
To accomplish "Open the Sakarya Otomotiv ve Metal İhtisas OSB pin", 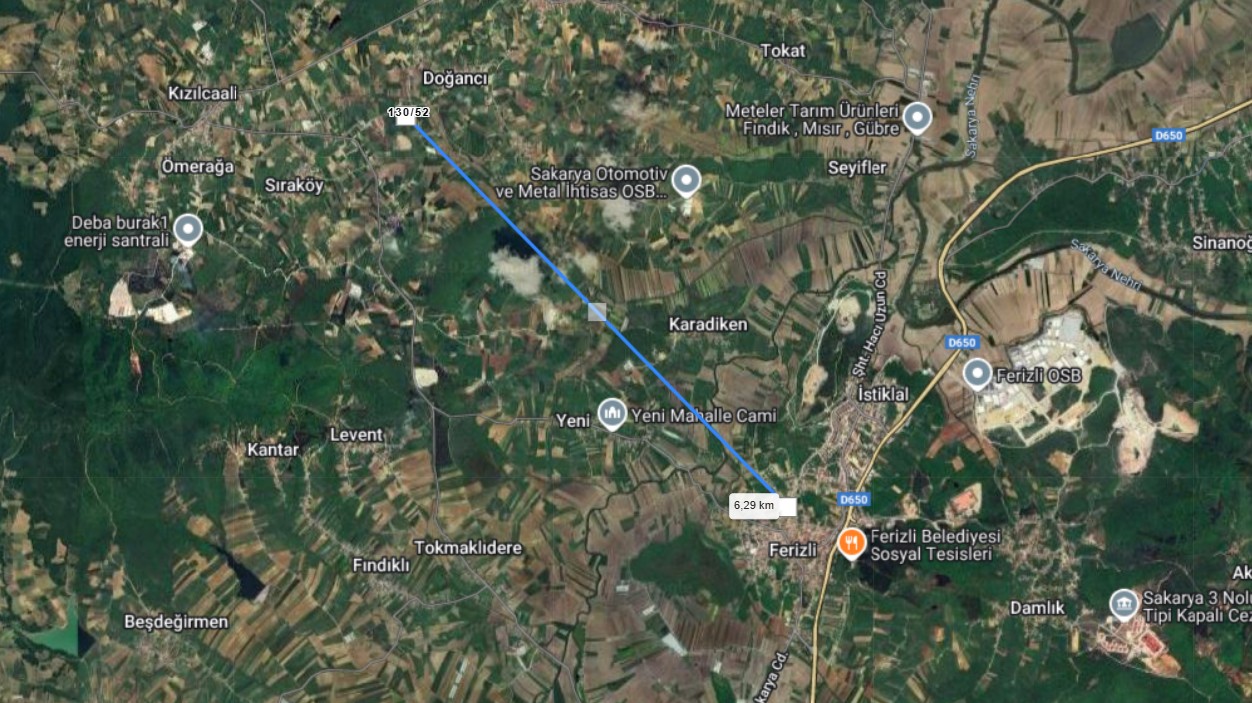I will [685, 180].
